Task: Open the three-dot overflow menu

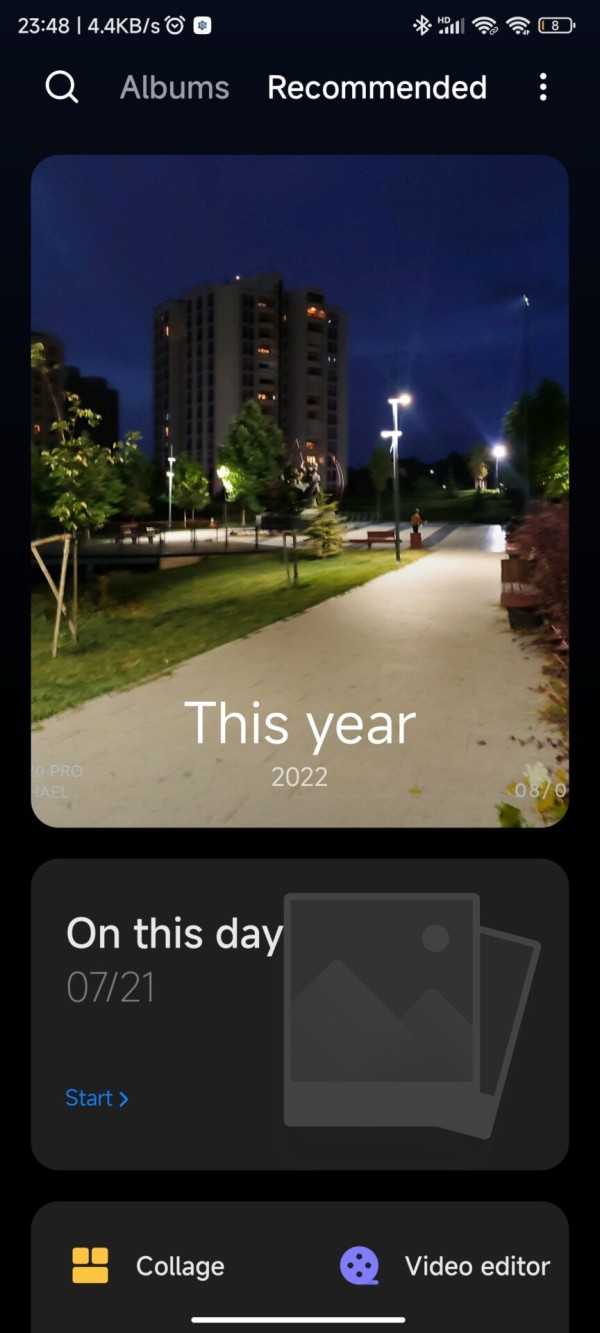Action: pyautogui.click(x=543, y=87)
